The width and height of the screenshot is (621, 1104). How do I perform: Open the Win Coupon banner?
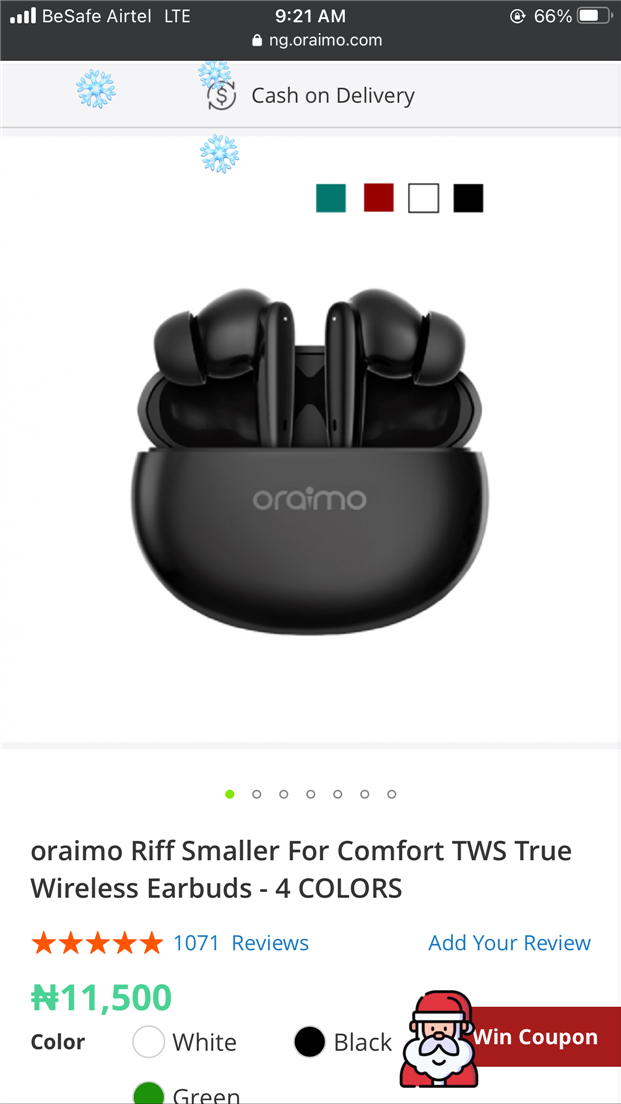(534, 1037)
